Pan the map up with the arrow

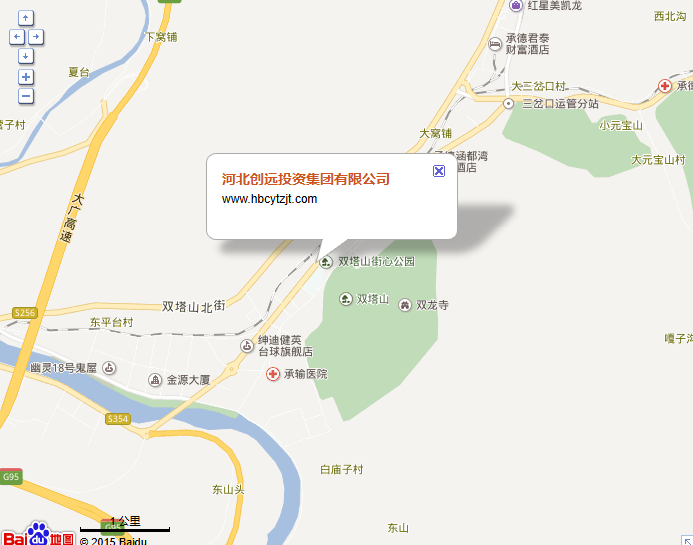coord(26,18)
